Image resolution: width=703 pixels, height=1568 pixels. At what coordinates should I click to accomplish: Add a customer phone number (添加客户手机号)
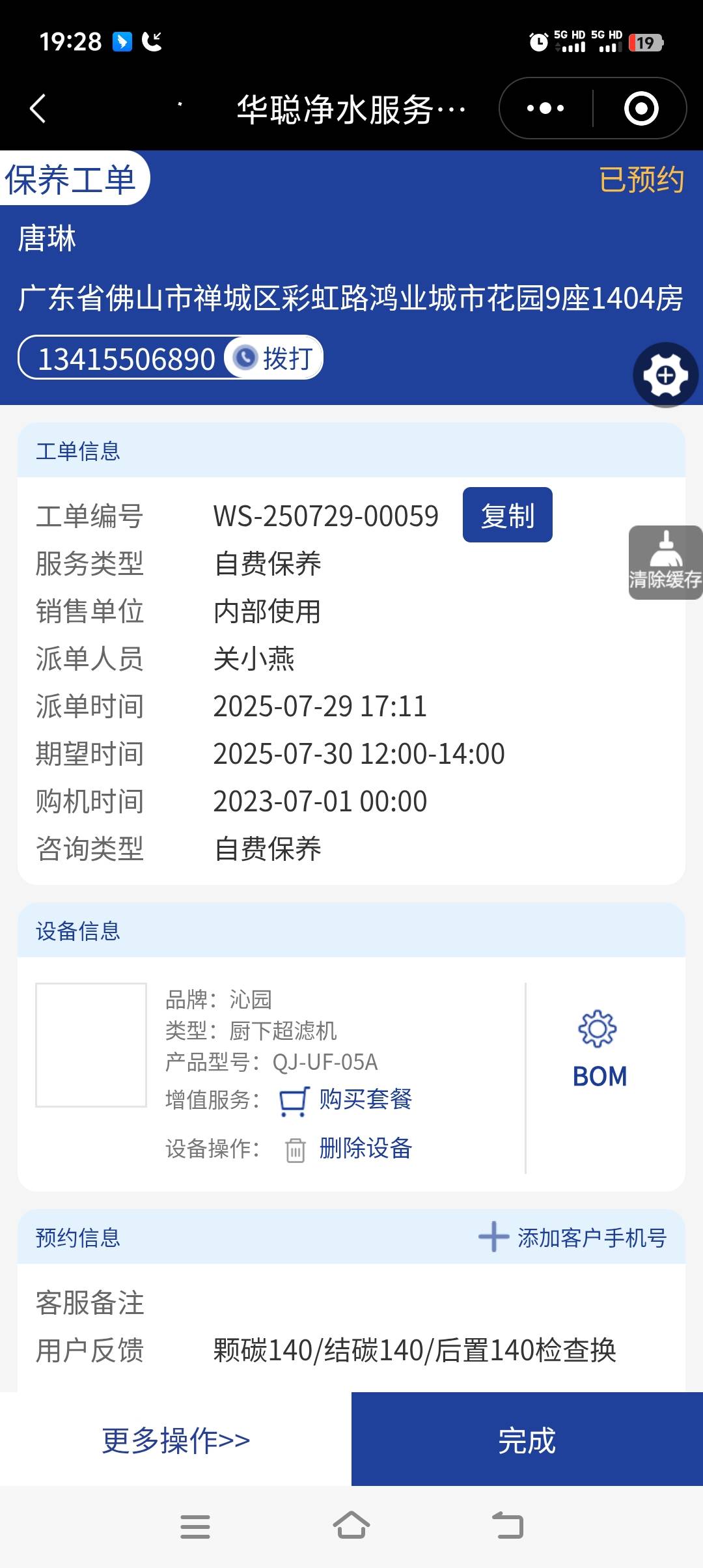pos(573,1237)
